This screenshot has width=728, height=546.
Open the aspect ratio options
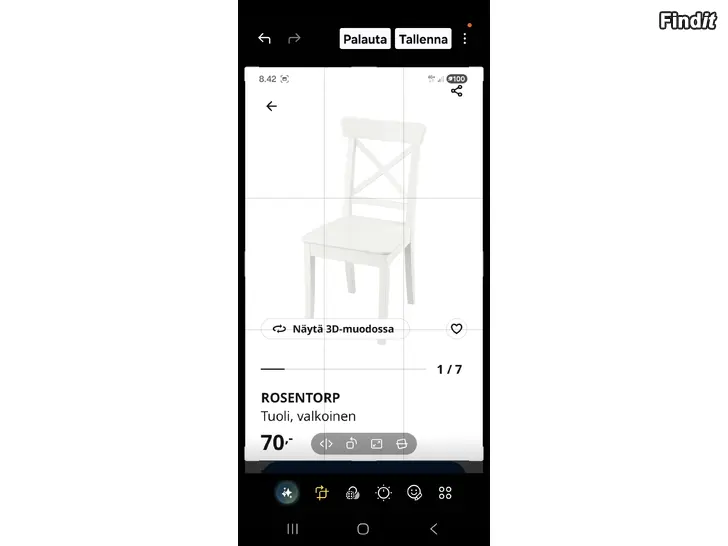click(x=376, y=444)
